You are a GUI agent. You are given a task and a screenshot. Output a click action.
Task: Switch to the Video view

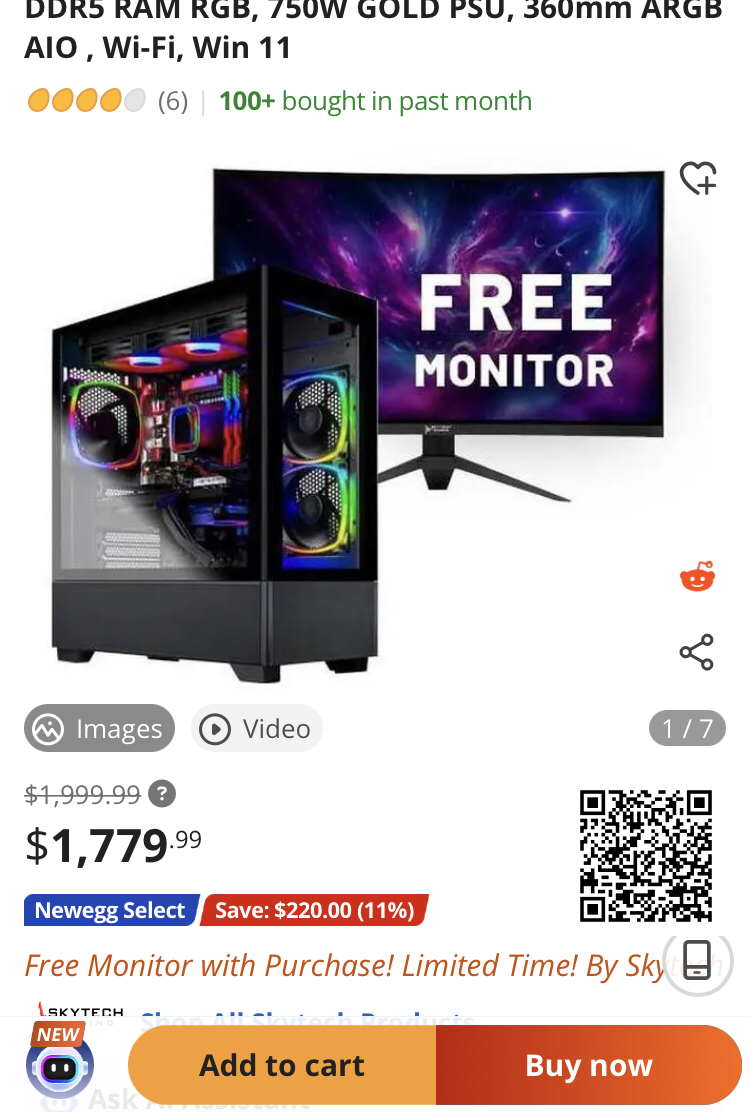click(x=257, y=729)
